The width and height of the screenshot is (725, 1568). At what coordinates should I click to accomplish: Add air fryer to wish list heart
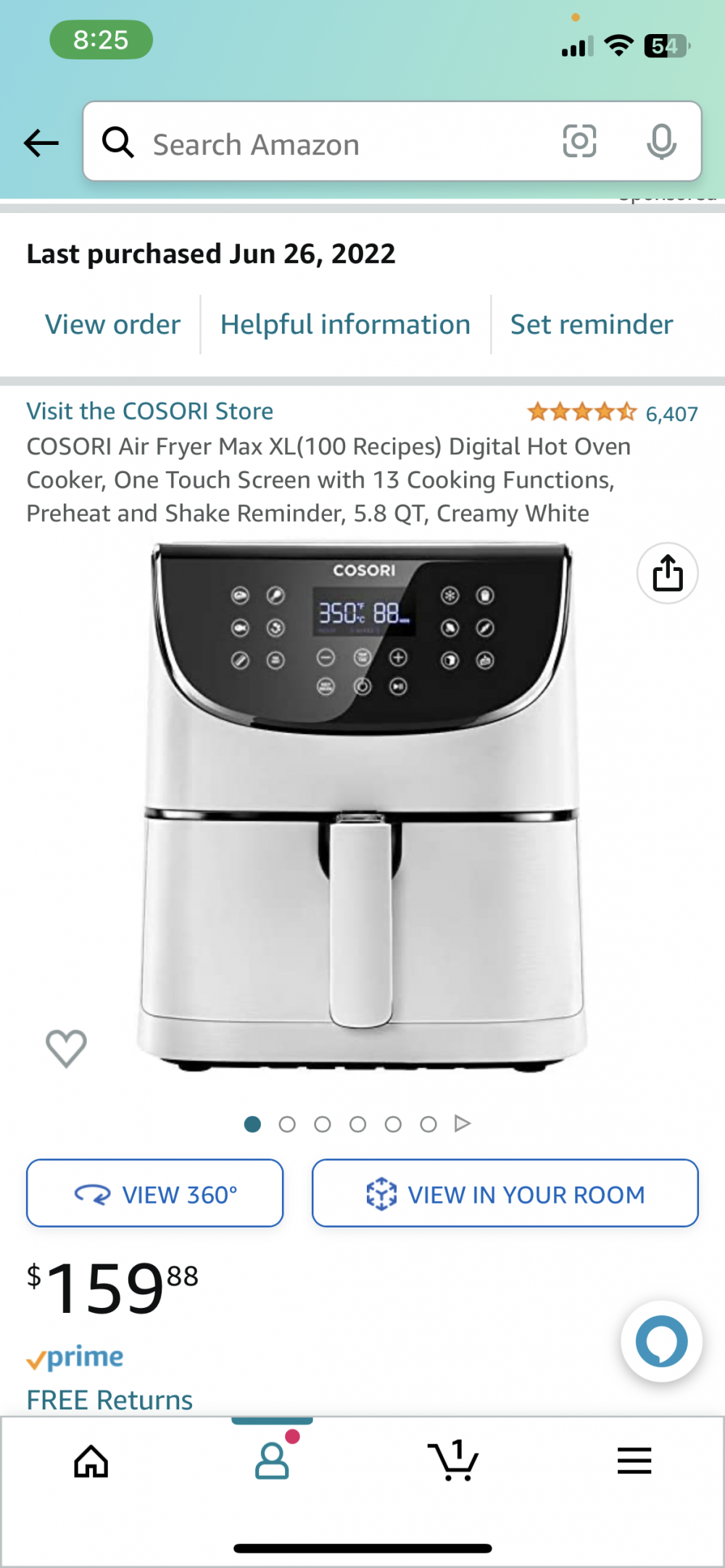(66, 1048)
